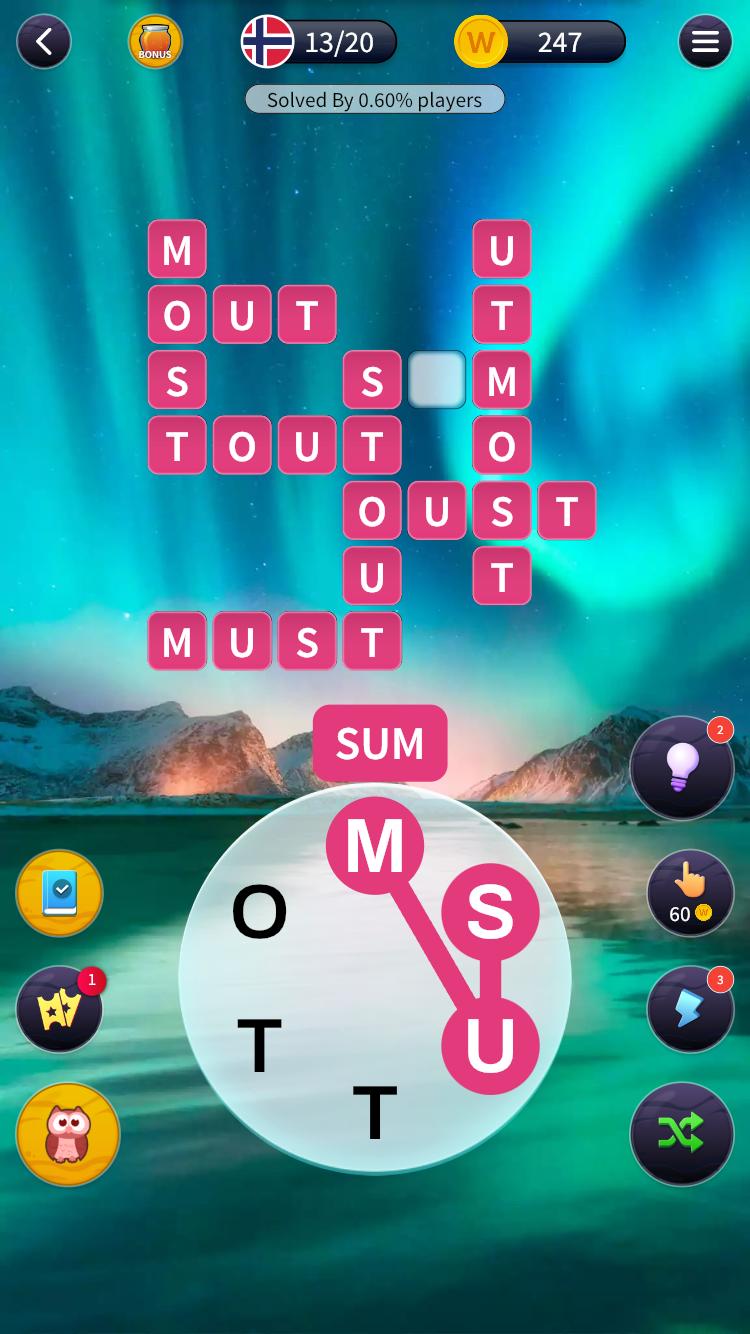Select the letter U on the wheel
Screen dimensions: 750x1334
pos(489,1046)
